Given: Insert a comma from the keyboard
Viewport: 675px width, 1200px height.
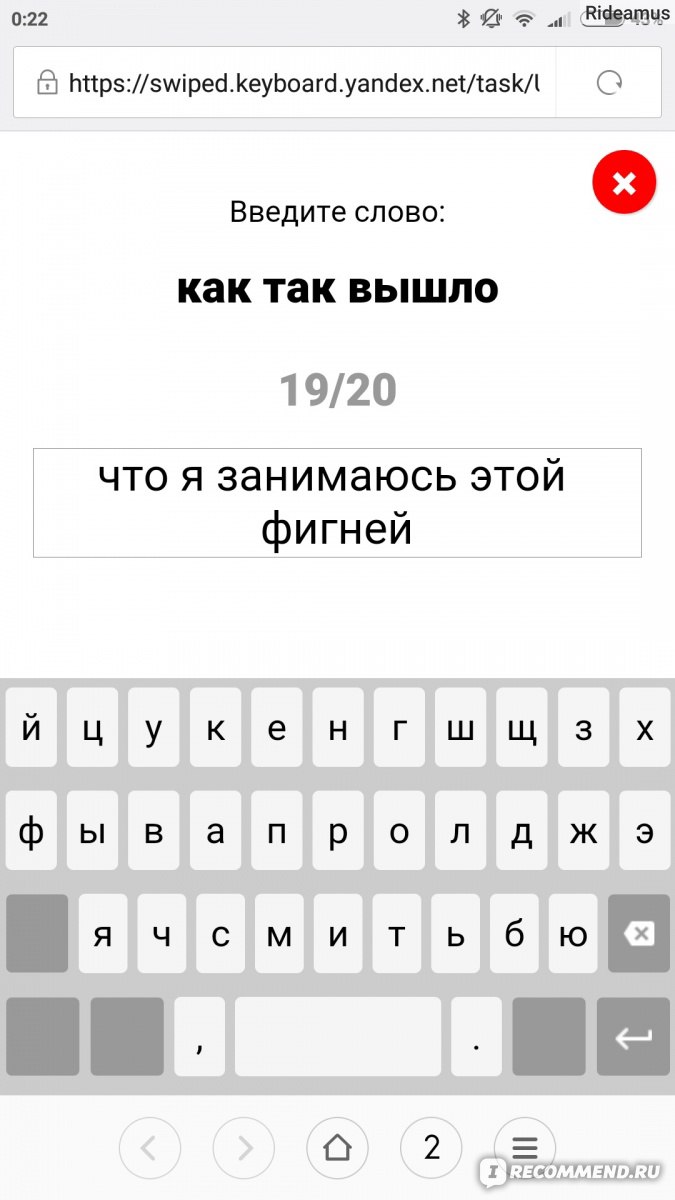Looking at the screenshot, I should tap(199, 1037).
